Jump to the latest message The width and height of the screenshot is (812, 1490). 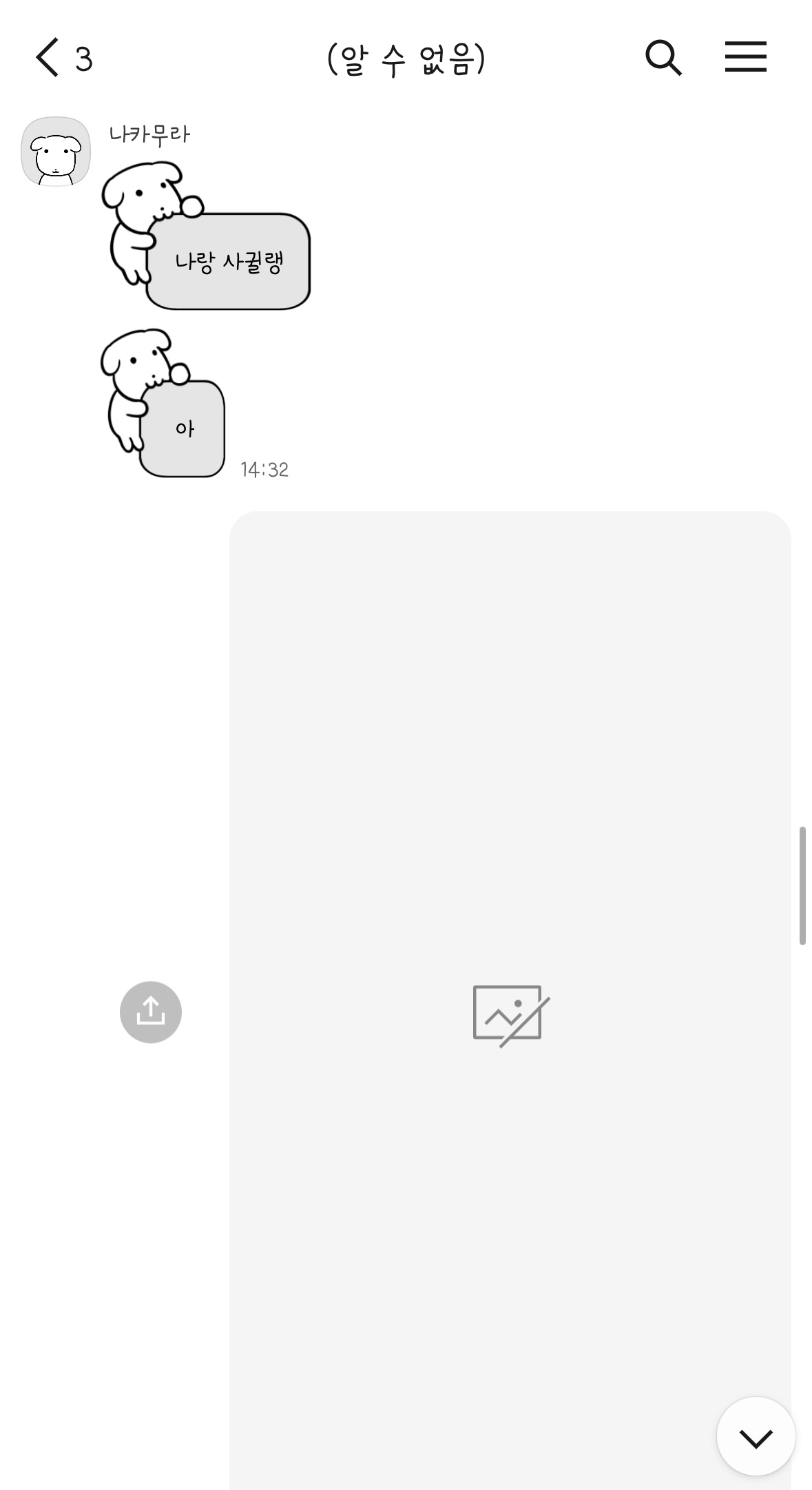pos(756,1436)
